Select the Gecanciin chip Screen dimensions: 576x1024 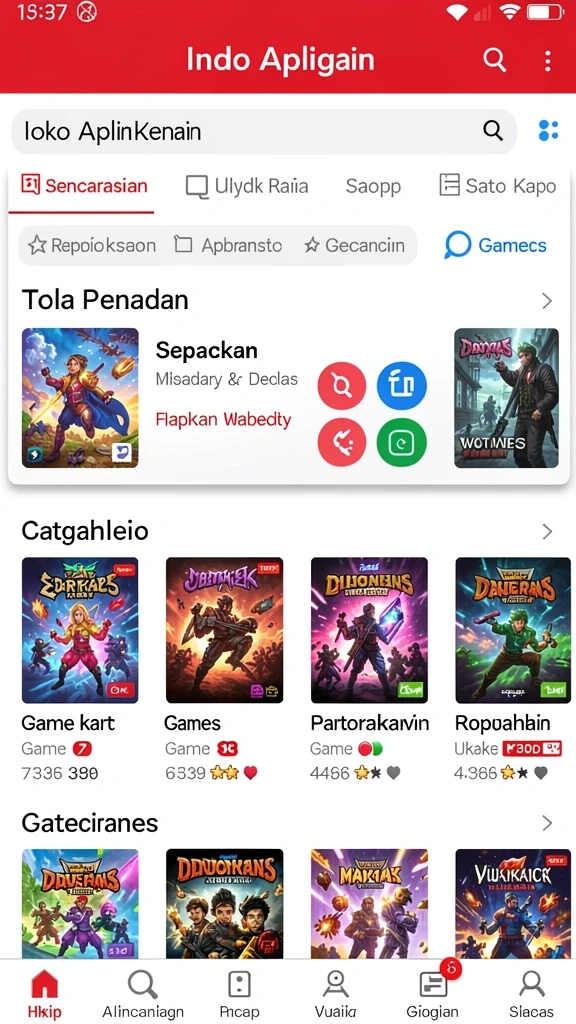click(355, 246)
